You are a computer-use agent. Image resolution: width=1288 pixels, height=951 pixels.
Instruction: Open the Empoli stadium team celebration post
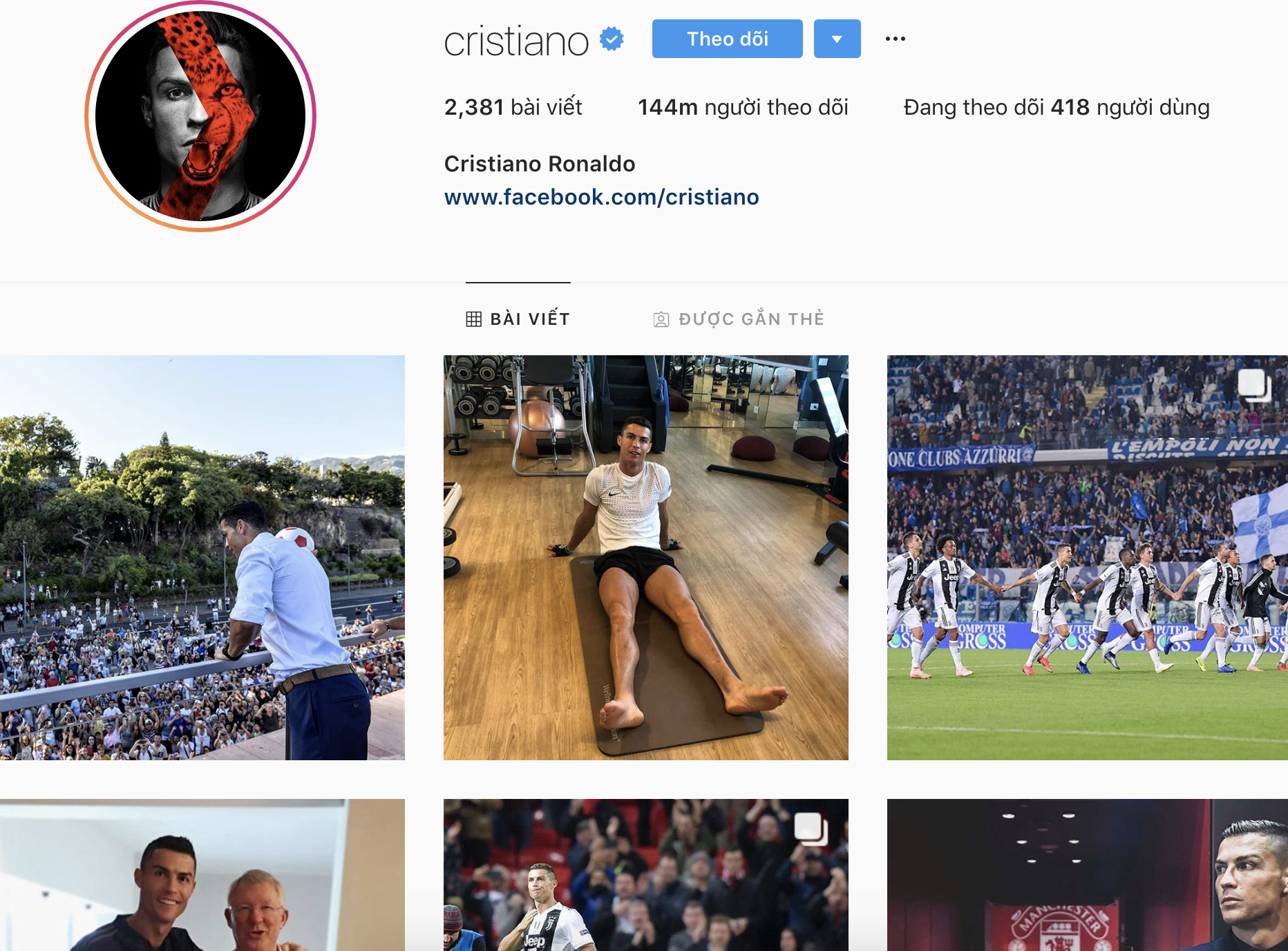pos(1086,557)
